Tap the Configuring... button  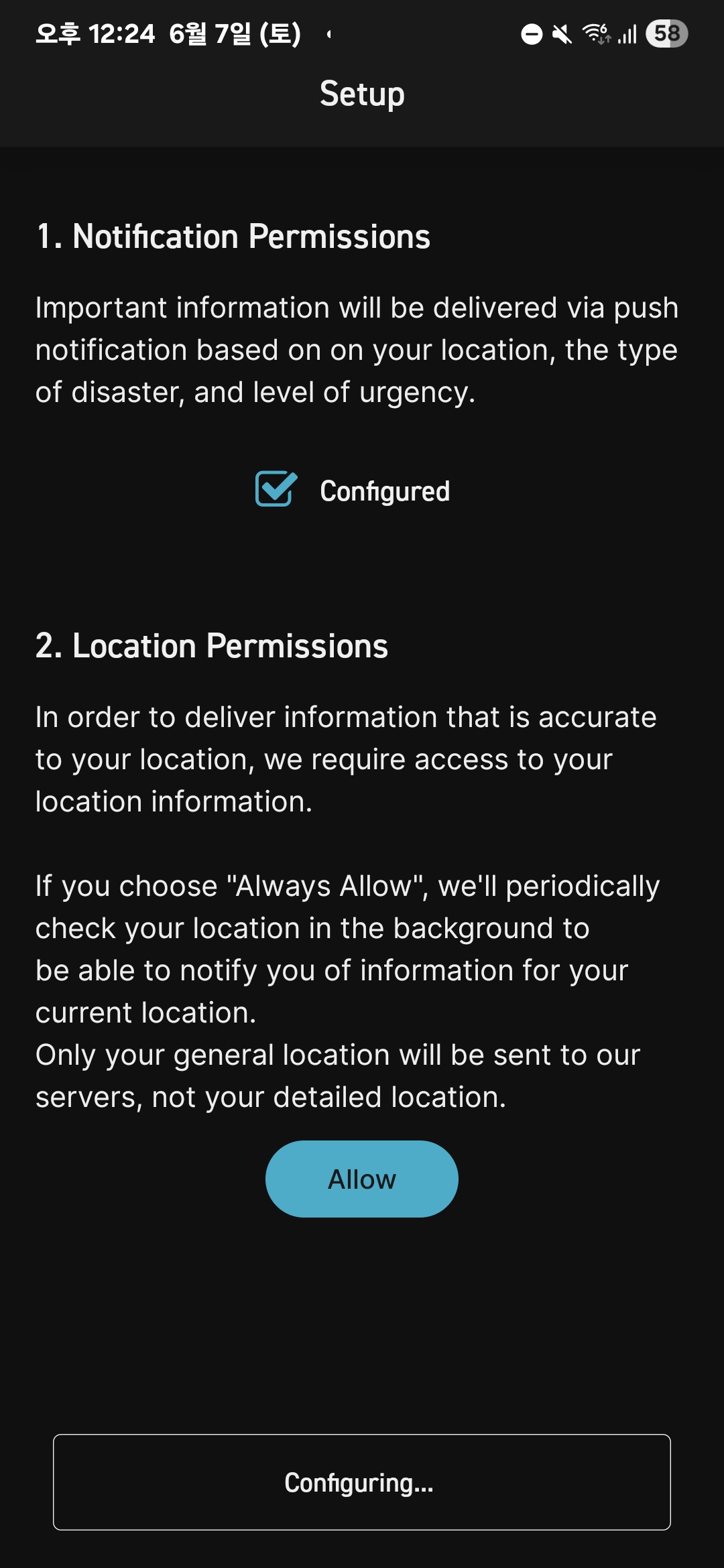click(x=362, y=1482)
